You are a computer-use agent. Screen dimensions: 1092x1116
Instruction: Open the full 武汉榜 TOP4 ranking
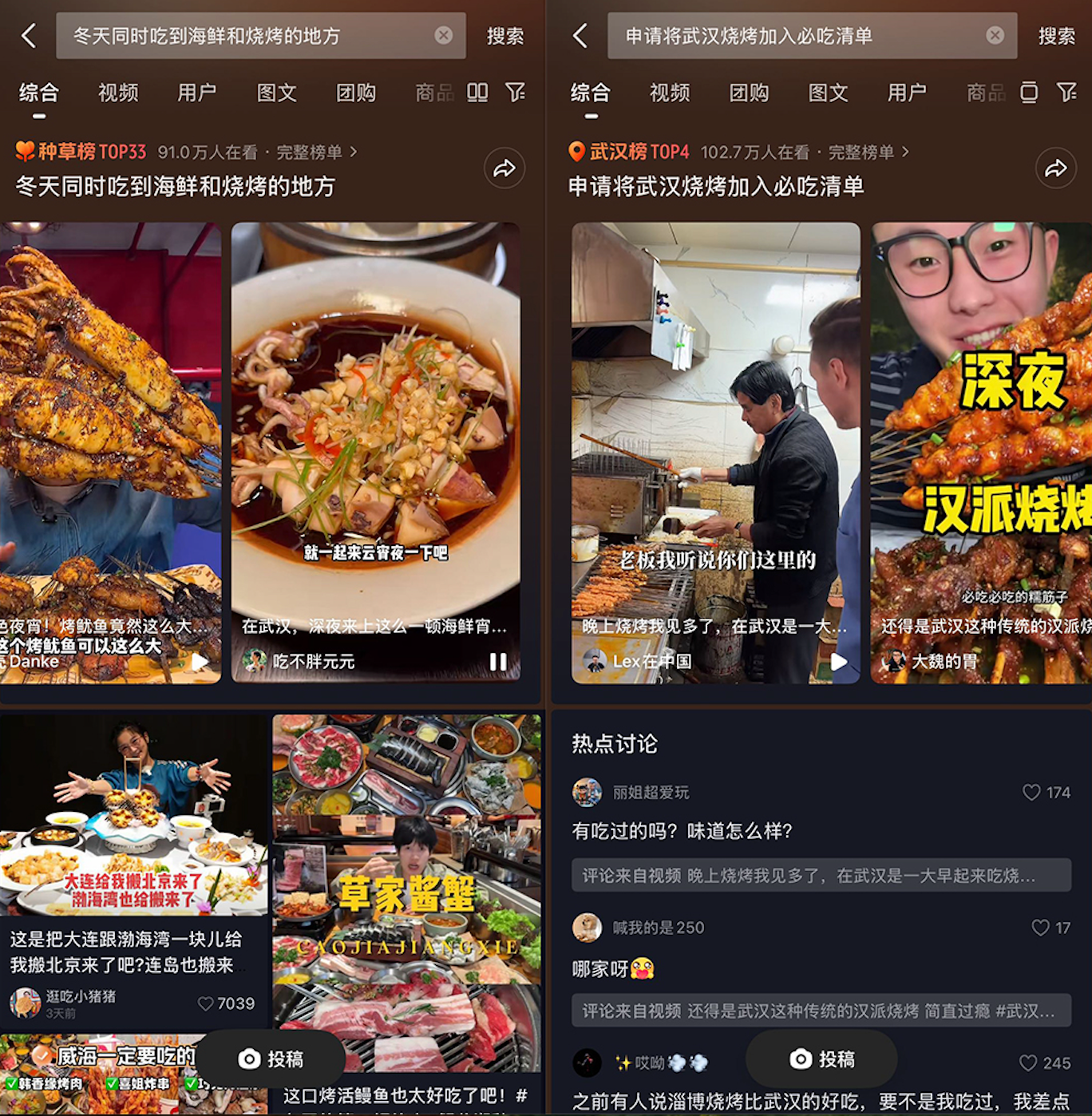click(x=868, y=152)
